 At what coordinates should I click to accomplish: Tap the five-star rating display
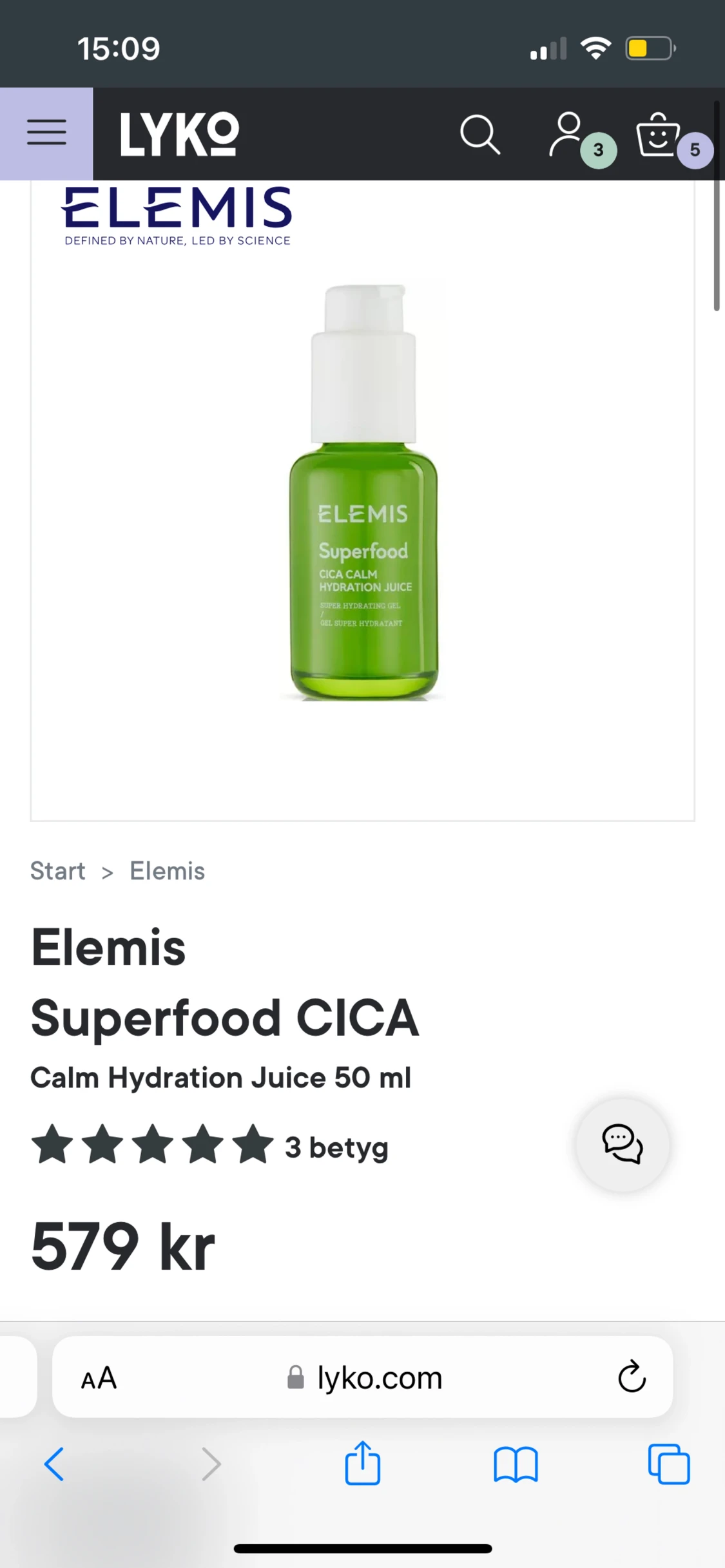(152, 1145)
